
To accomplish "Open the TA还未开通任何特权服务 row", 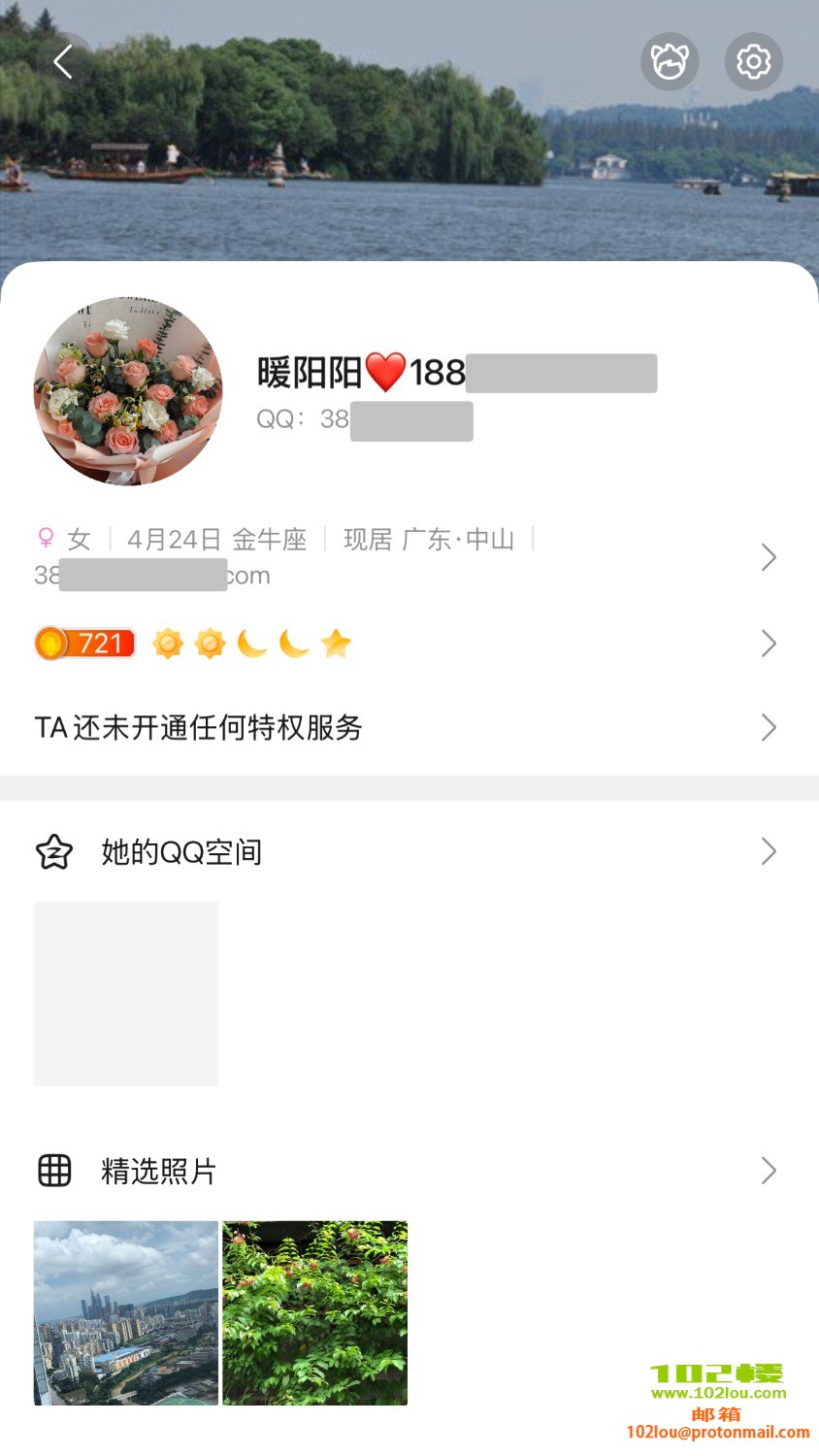I will click(408, 727).
